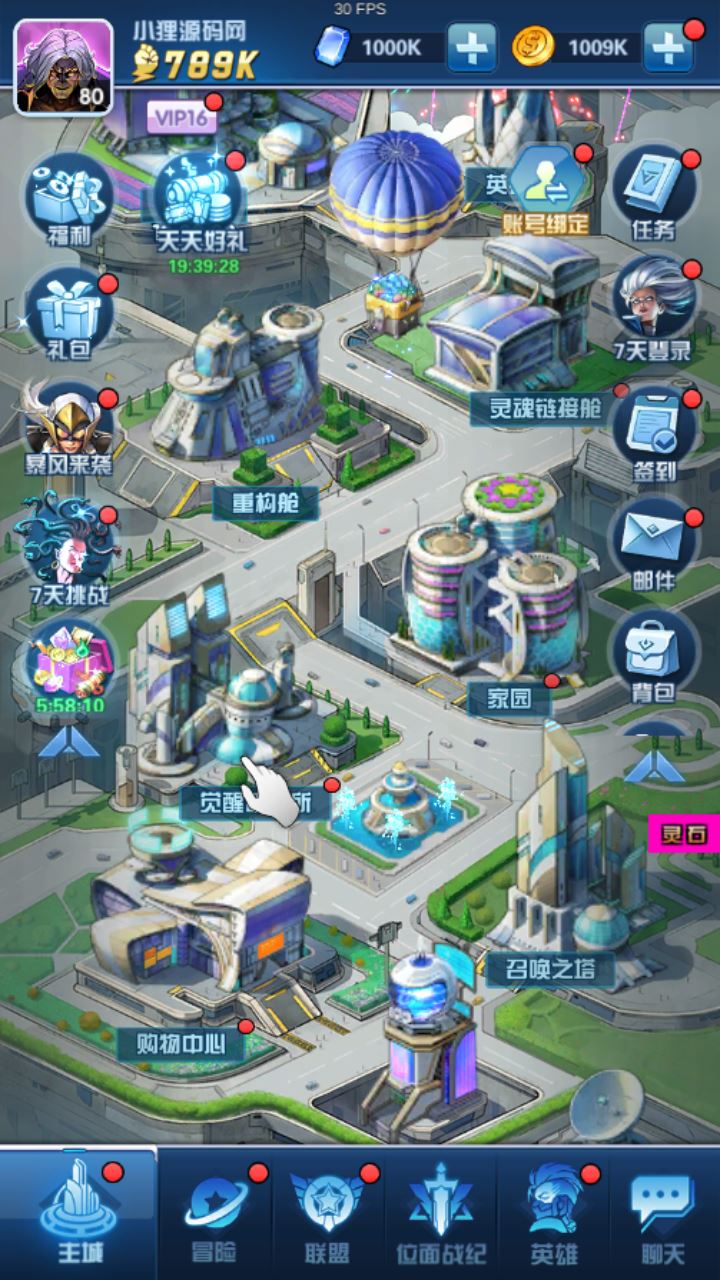This screenshot has width=720, height=1280.
Task: Add more gold coins with plus button
Action: [668, 47]
